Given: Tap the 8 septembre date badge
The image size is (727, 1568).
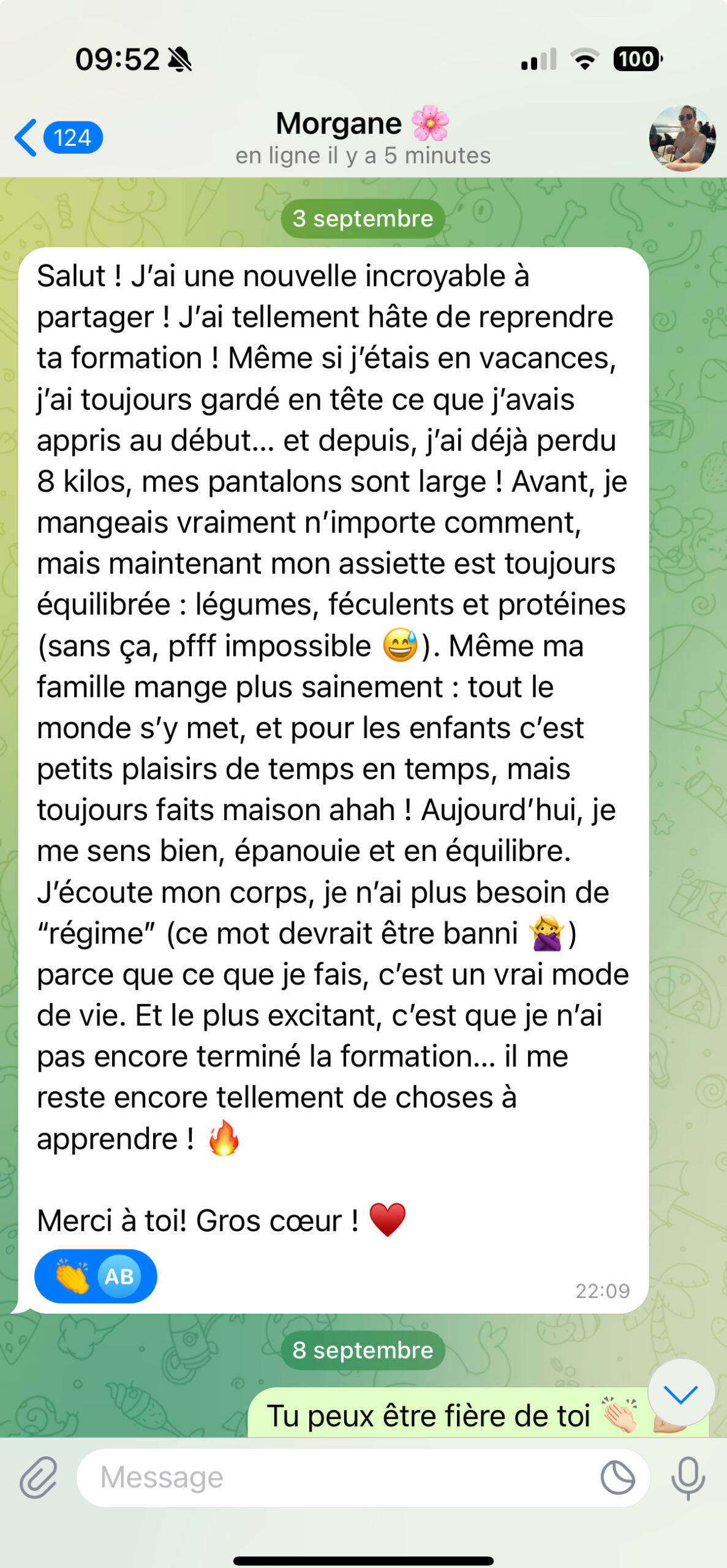Looking at the screenshot, I should (363, 1350).
